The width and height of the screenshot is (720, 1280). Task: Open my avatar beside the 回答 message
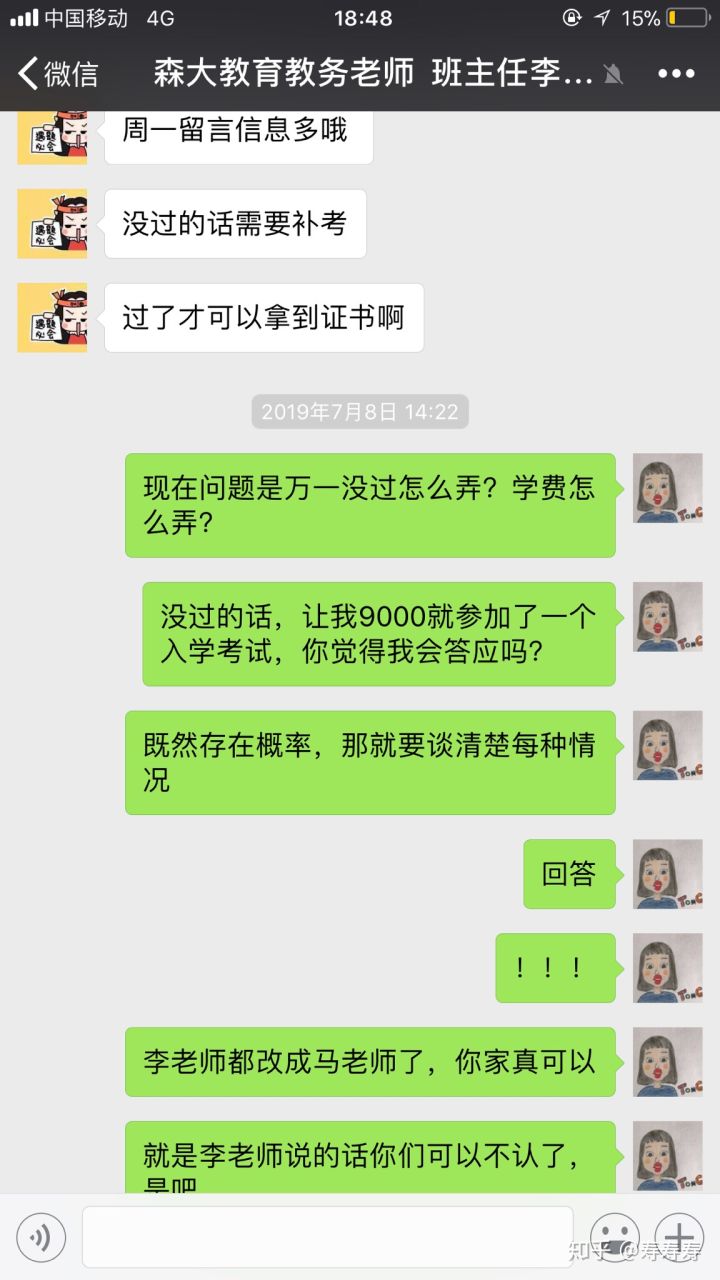(x=668, y=874)
